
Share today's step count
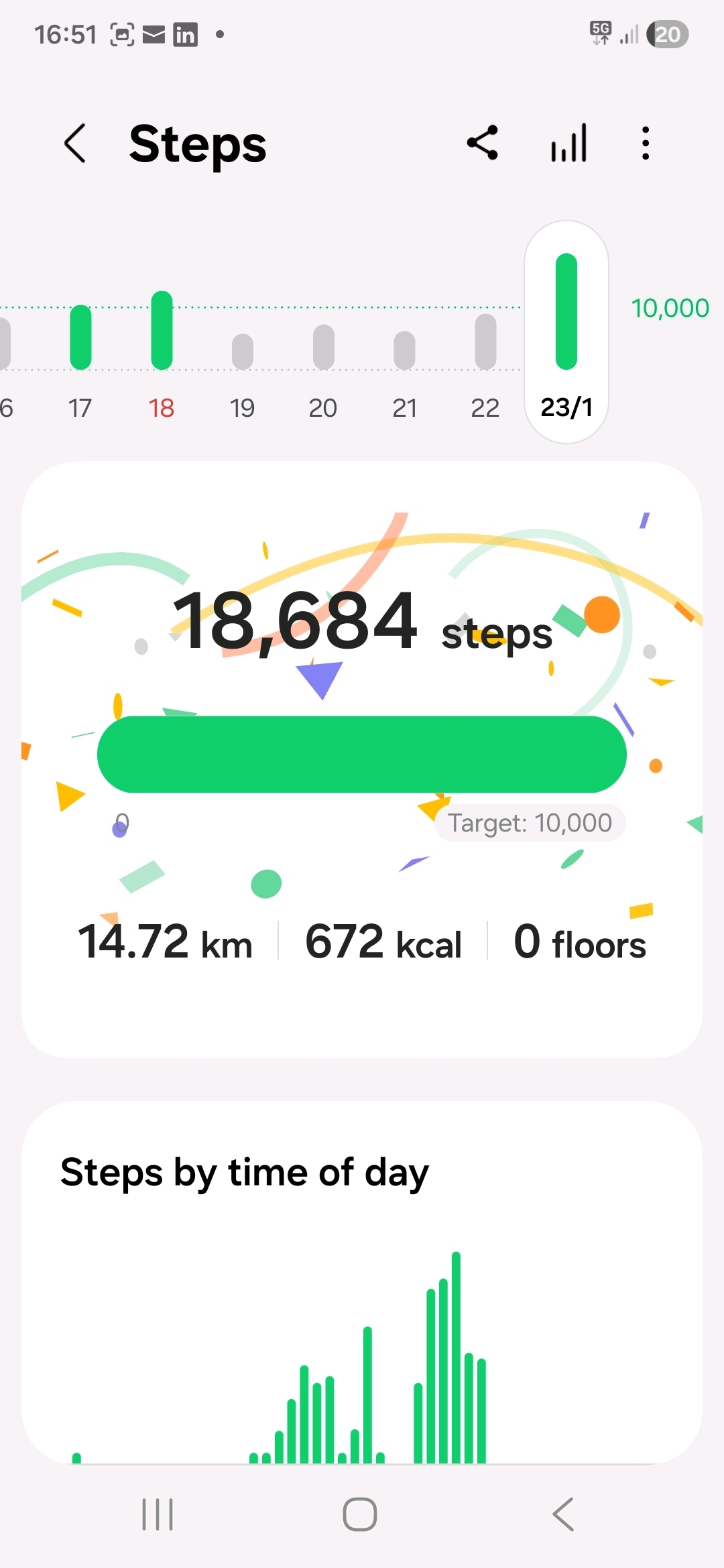point(483,143)
